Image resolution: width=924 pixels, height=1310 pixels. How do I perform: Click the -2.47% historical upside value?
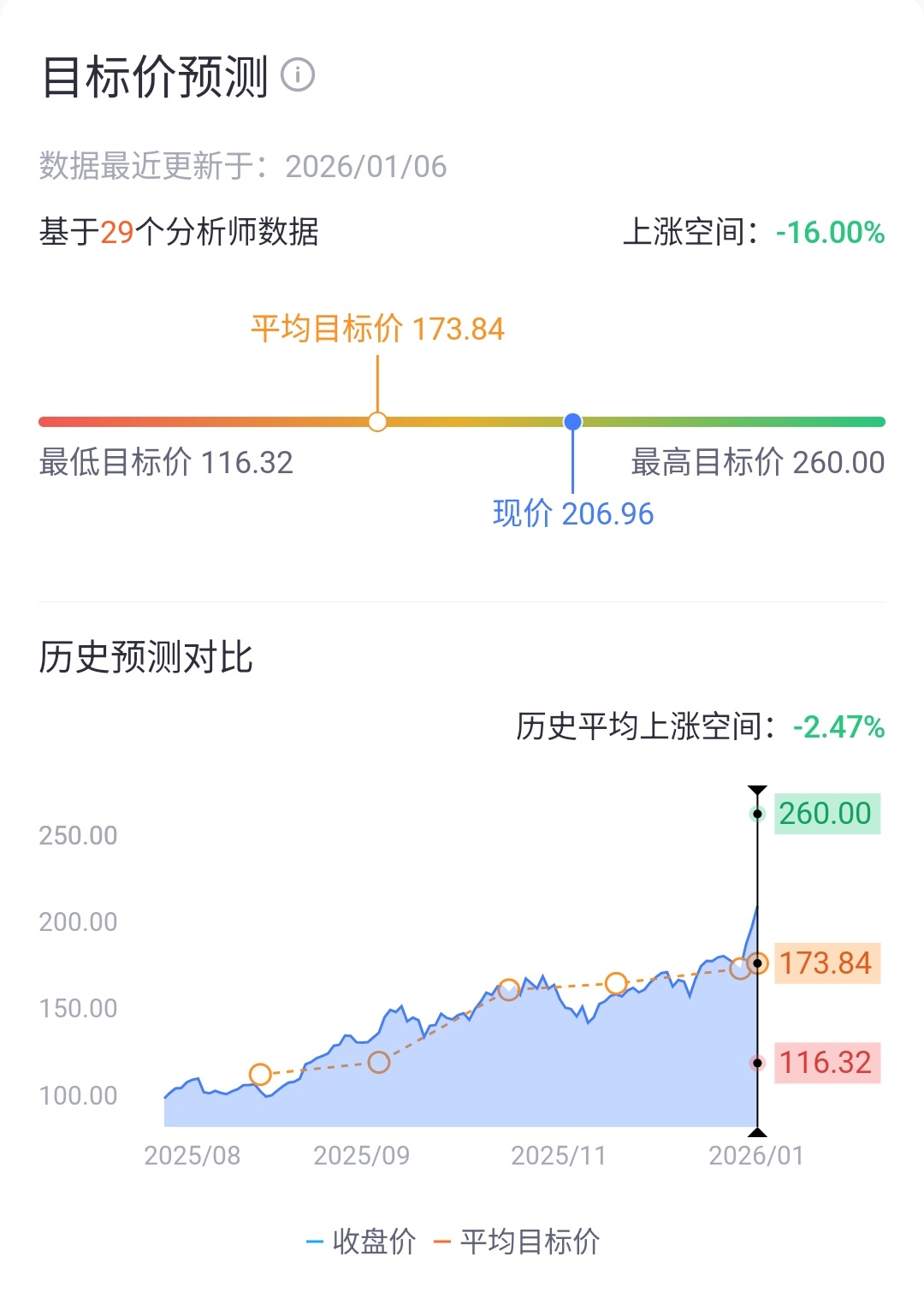pyautogui.click(x=838, y=728)
